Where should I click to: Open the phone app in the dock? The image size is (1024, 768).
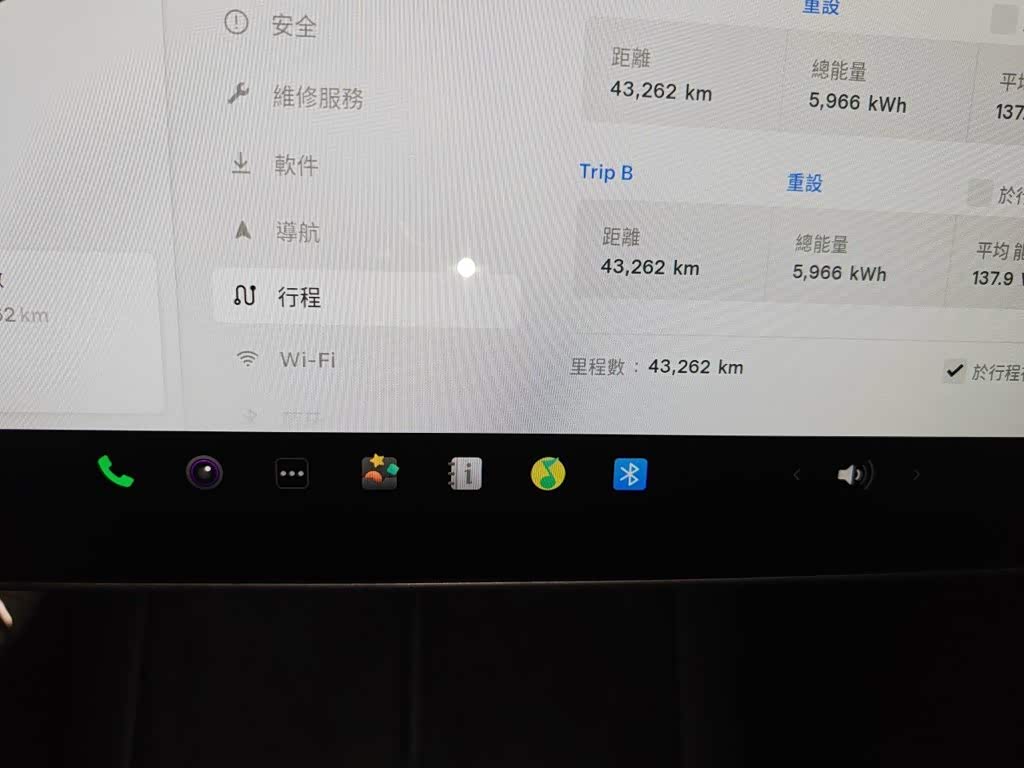pyautogui.click(x=116, y=472)
